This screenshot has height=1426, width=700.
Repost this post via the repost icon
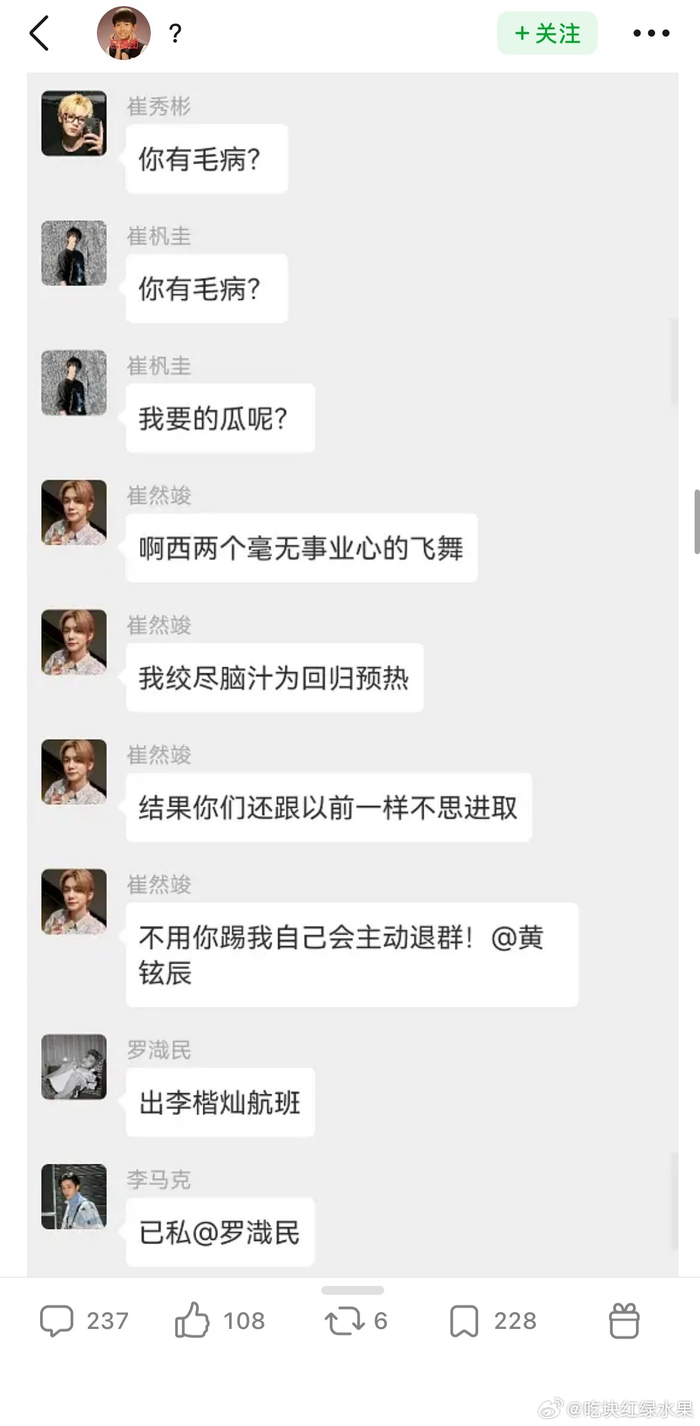tap(343, 1321)
